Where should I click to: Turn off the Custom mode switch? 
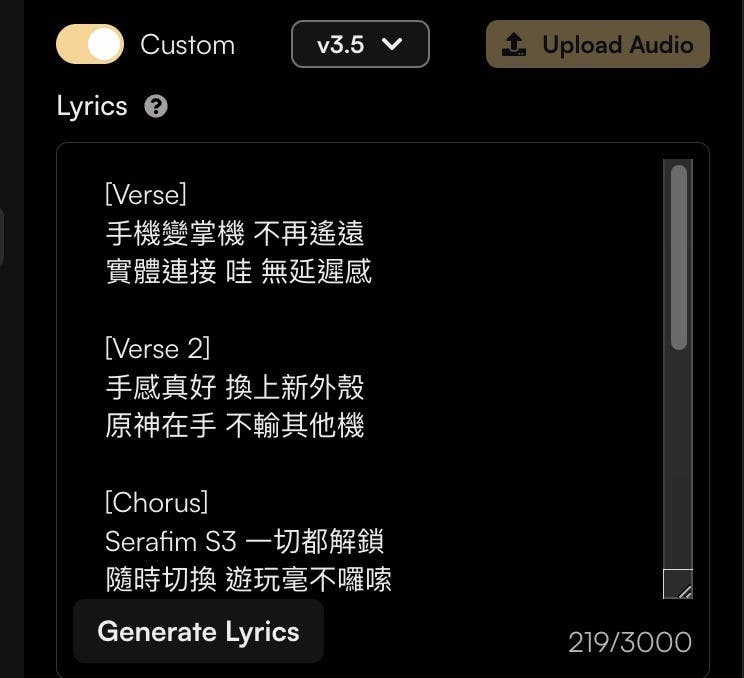(x=90, y=44)
